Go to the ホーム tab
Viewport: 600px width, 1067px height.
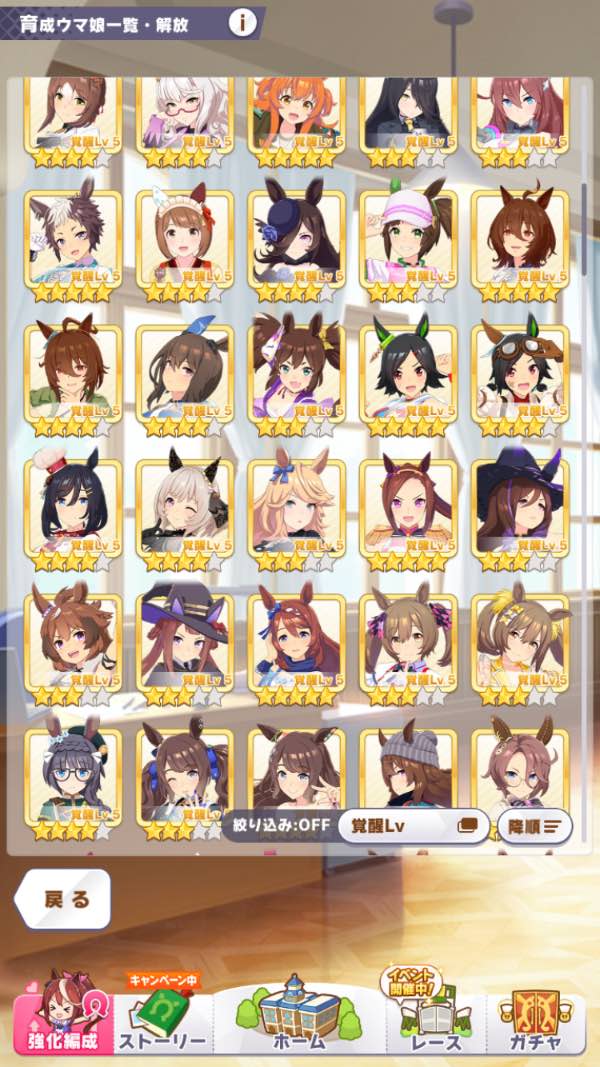point(300,1018)
